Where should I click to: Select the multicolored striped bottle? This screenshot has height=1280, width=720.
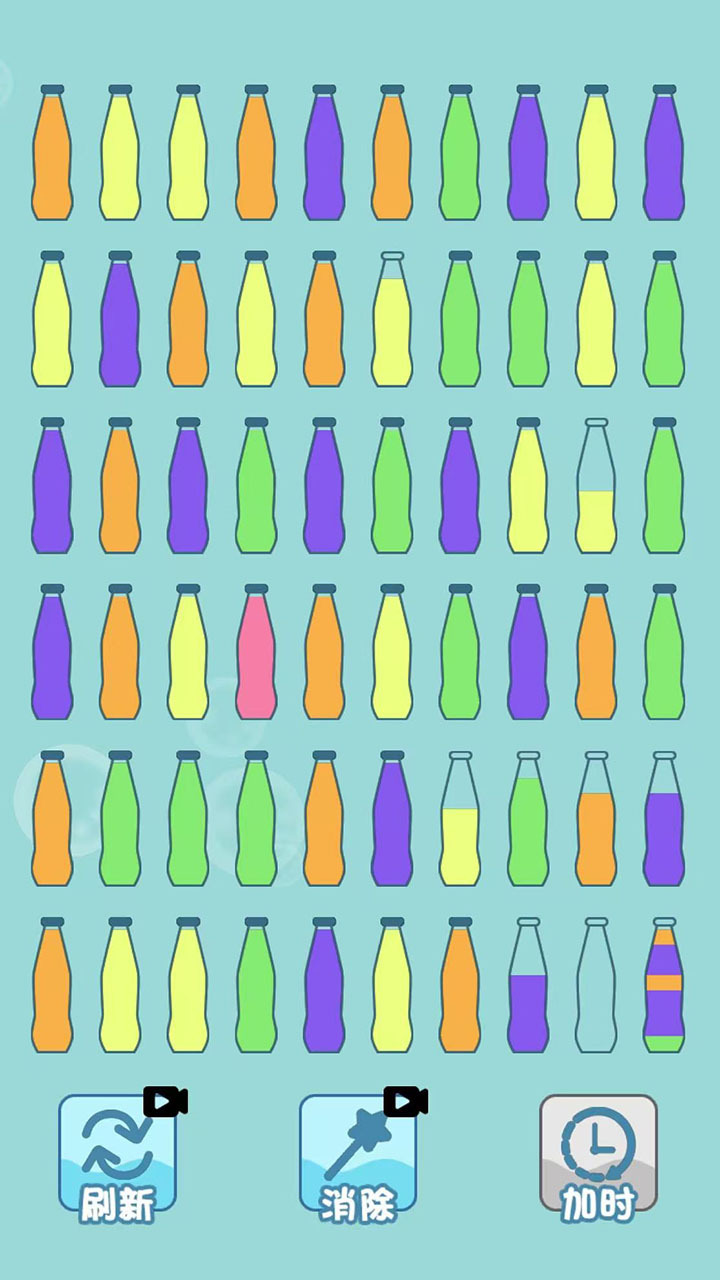(664, 985)
